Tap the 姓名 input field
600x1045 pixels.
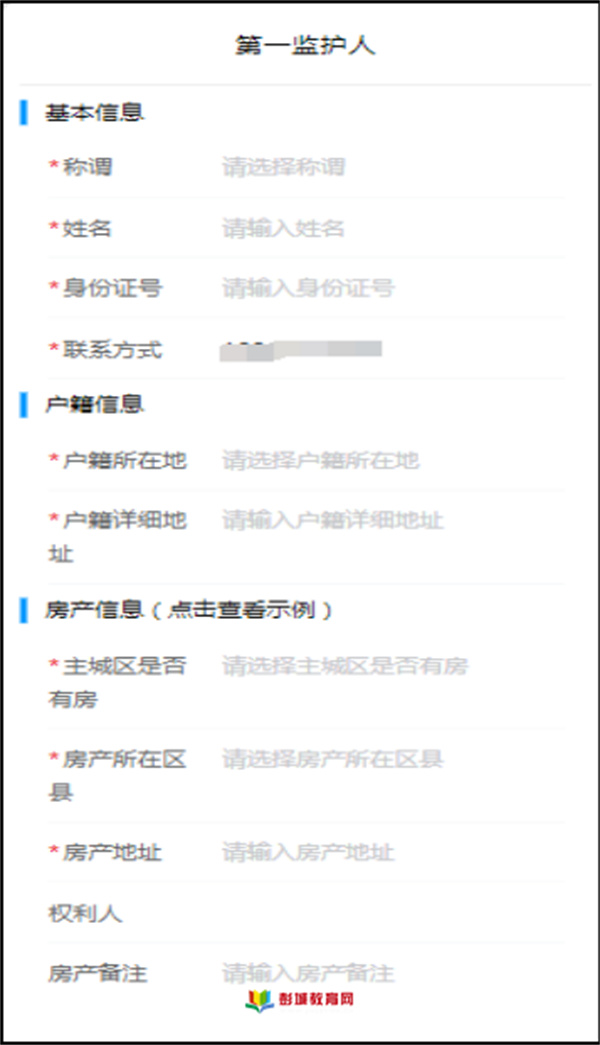[x=392, y=229]
